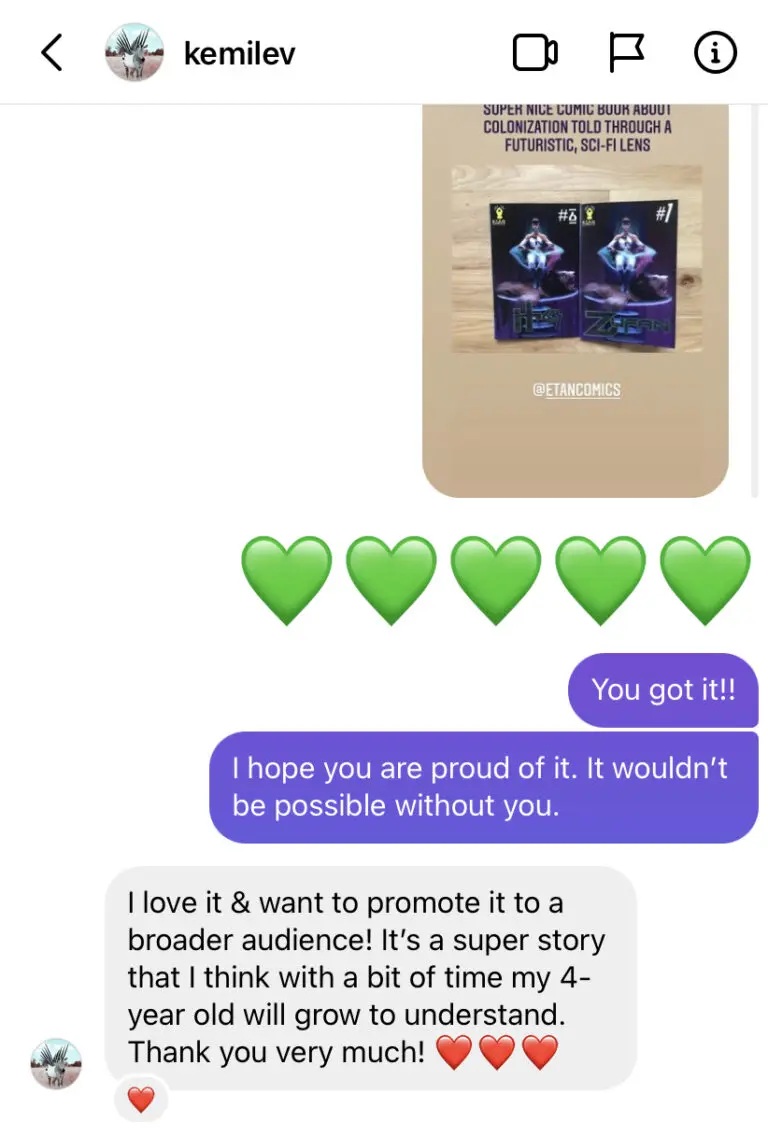Open kemilev's profile picture in header
The image size is (768, 1136).
134,52
